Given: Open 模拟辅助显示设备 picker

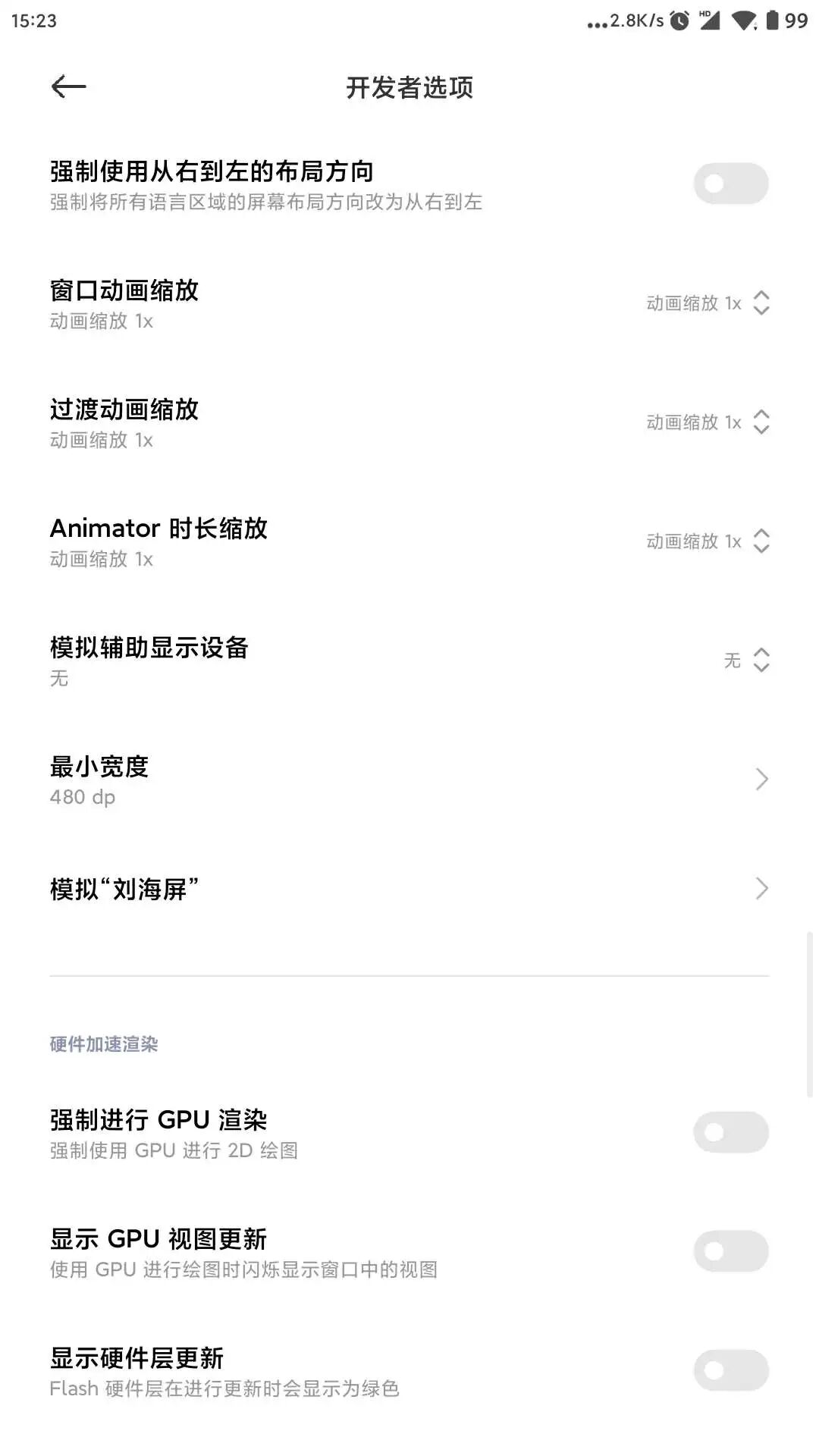Looking at the screenshot, I should 746,661.
